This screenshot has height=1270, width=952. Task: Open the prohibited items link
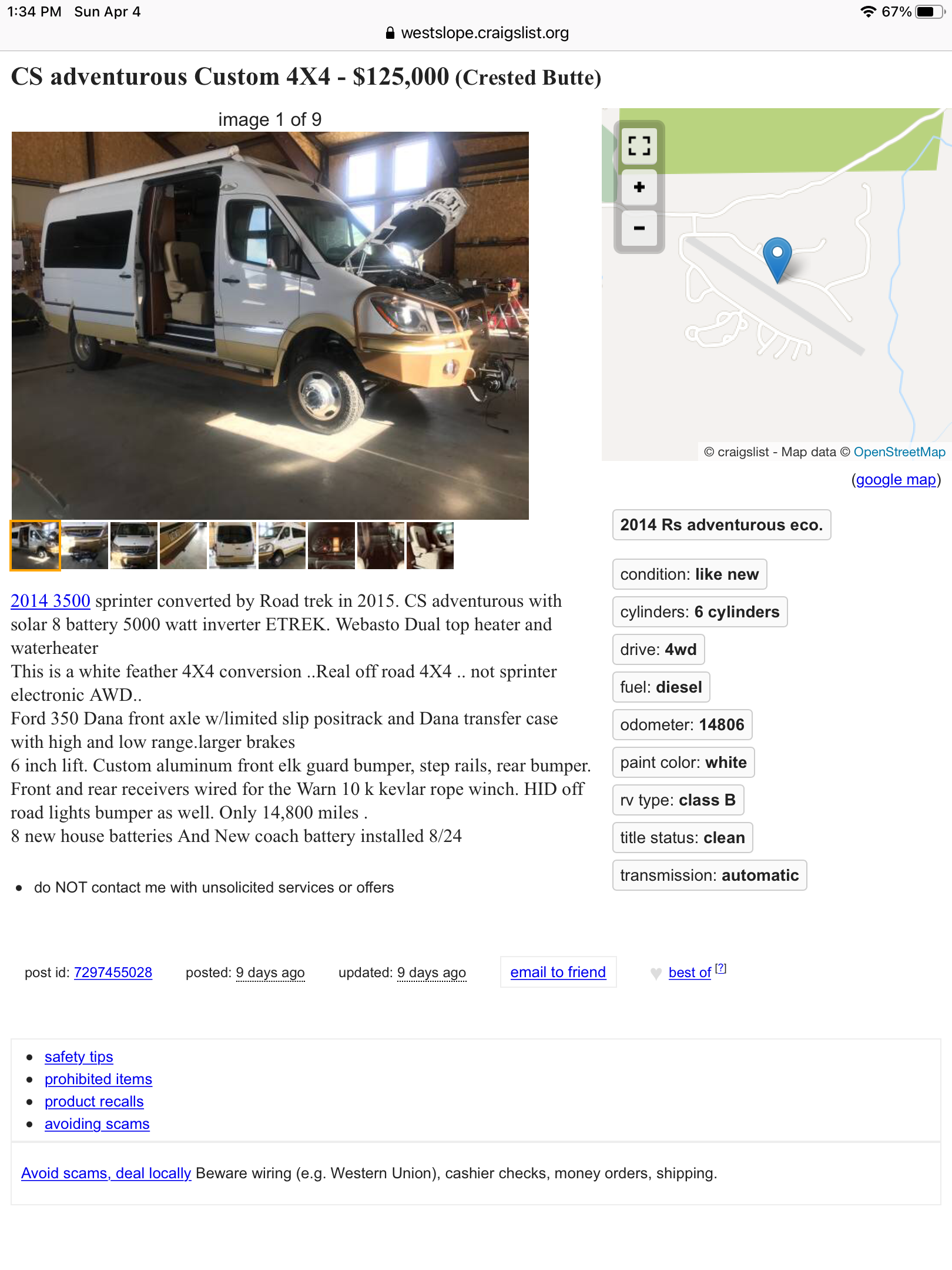tap(98, 1079)
